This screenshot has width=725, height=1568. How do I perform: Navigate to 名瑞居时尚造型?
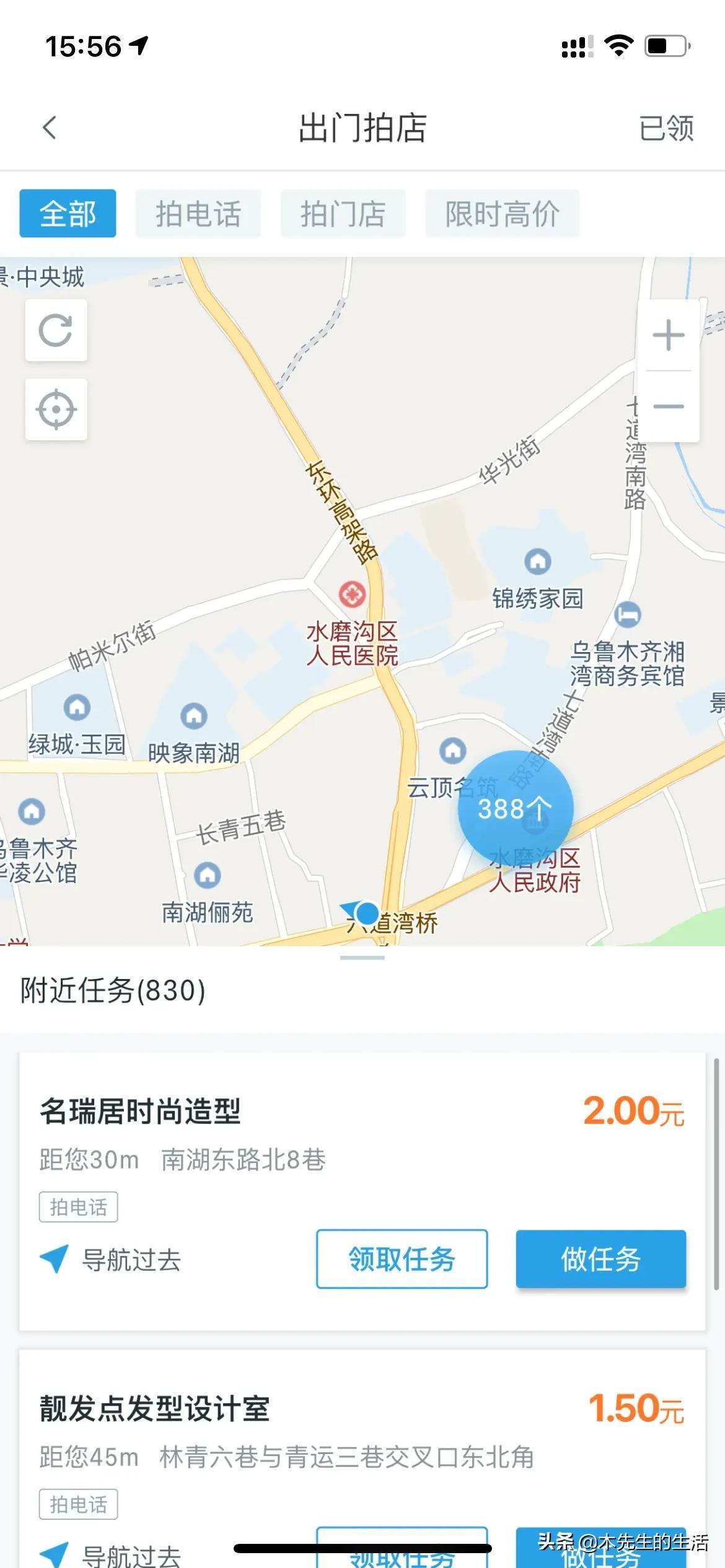coord(112,1260)
